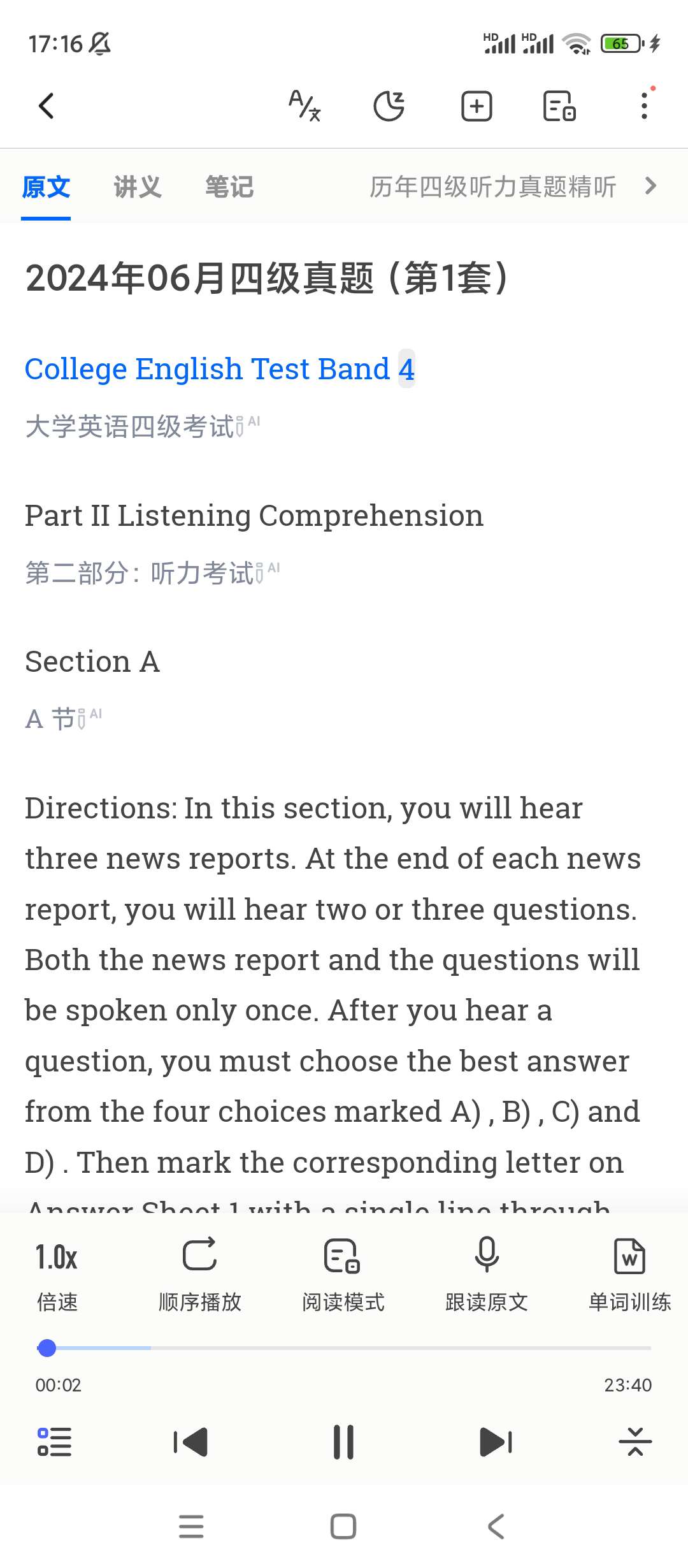The image size is (688, 1568).
Task: Open the three-dot overflow menu
Action: (x=645, y=106)
